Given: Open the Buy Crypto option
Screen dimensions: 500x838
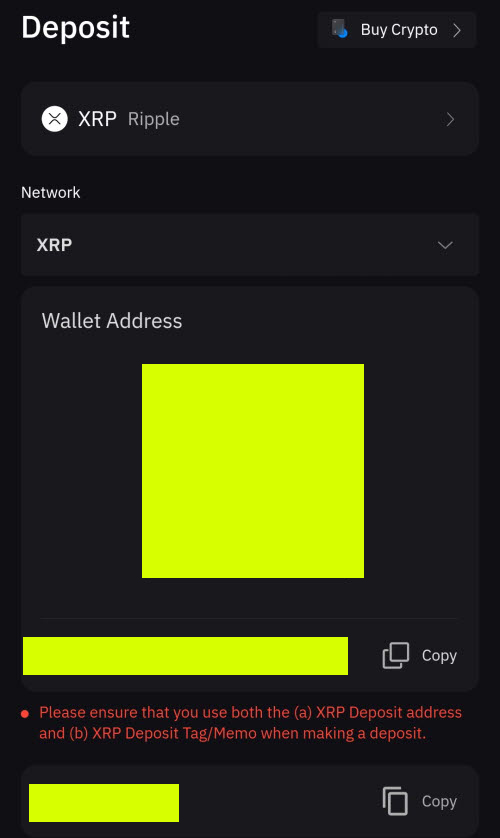Looking at the screenshot, I should (396, 30).
